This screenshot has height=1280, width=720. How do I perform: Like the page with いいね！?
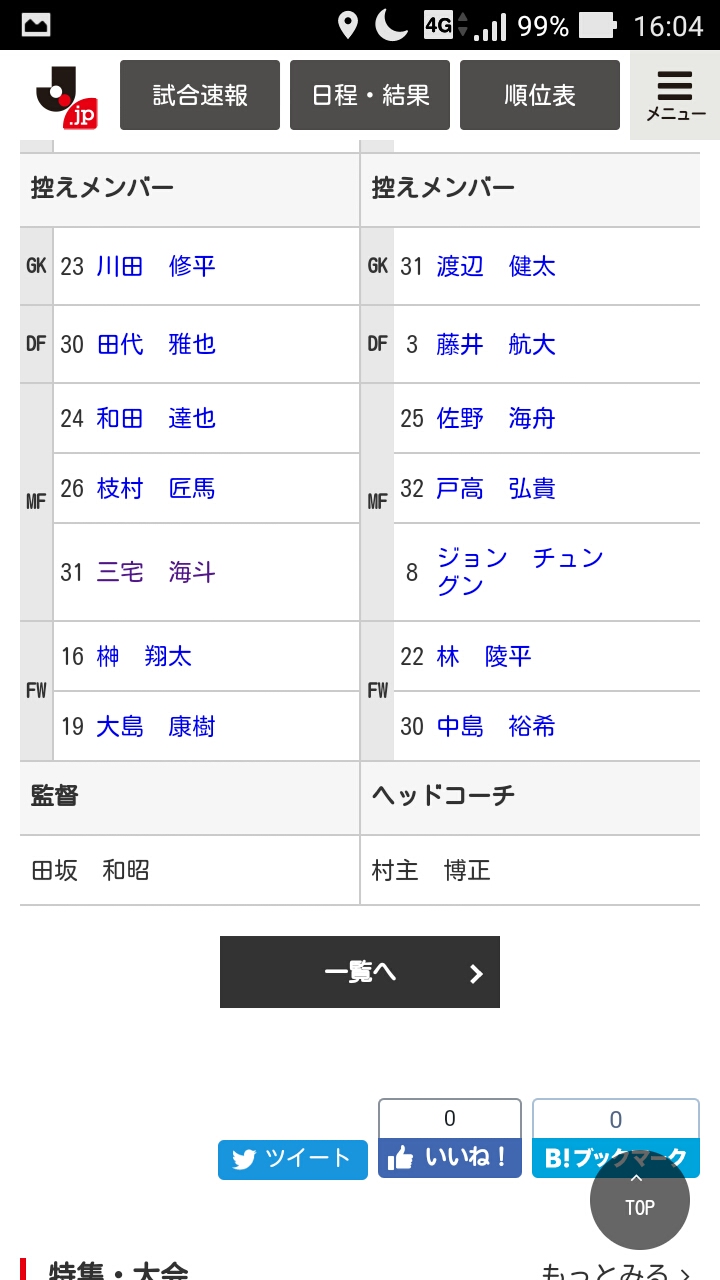tap(450, 1158)
